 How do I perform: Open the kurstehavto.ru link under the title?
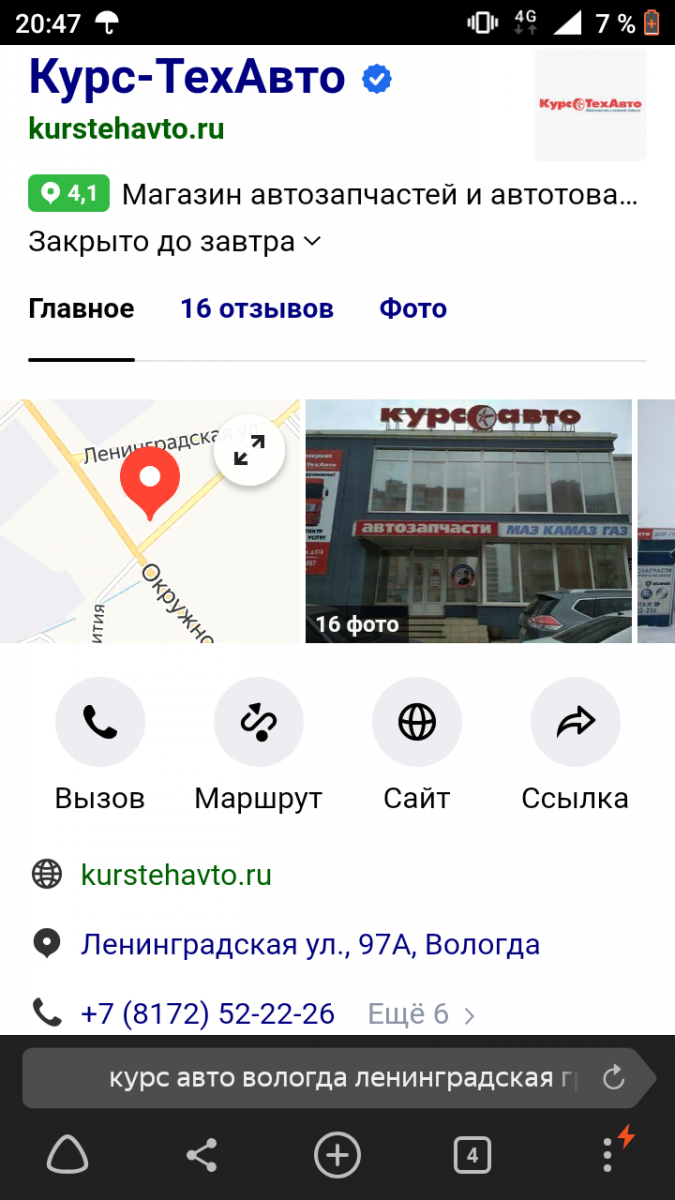(x=126, y=129)
